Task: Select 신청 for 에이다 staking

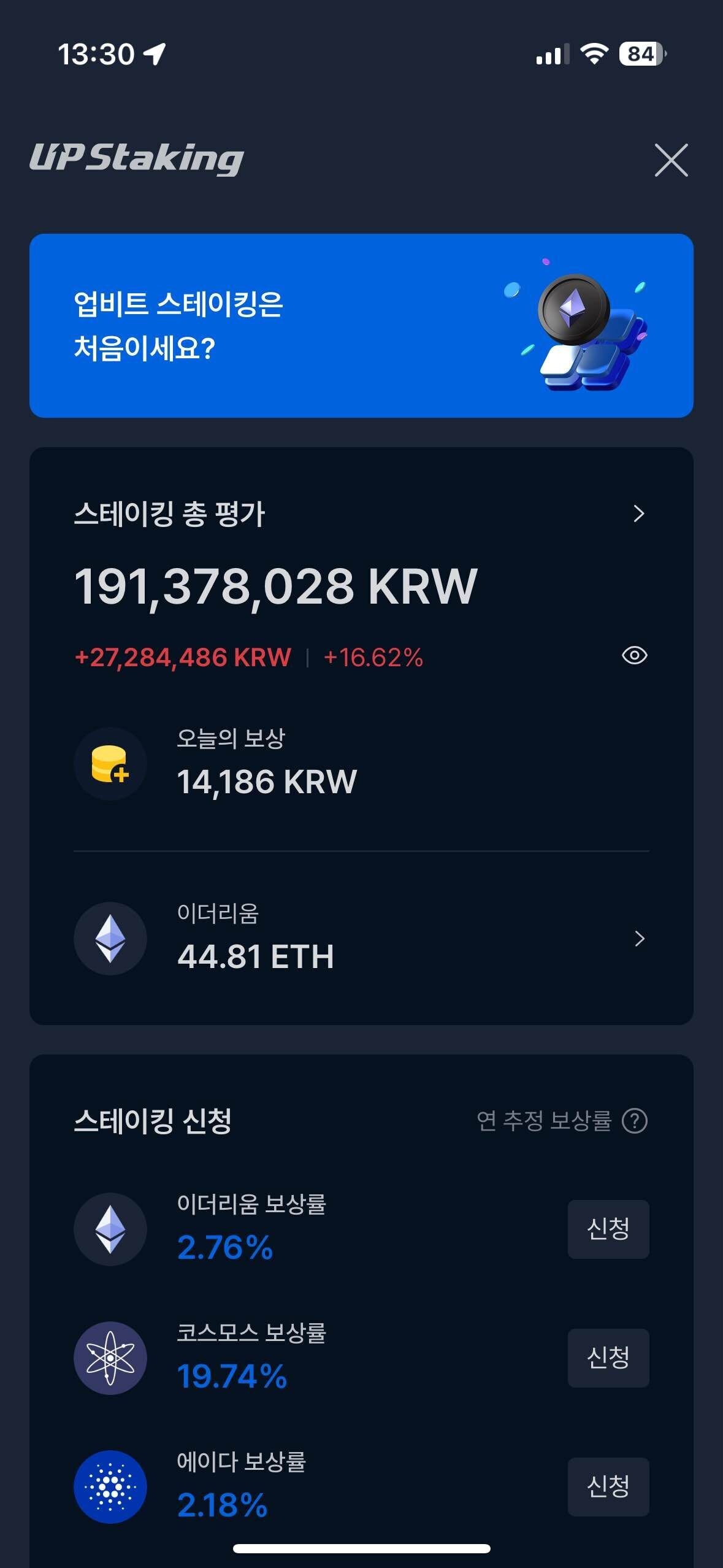Action: (x=608, y=1486)
